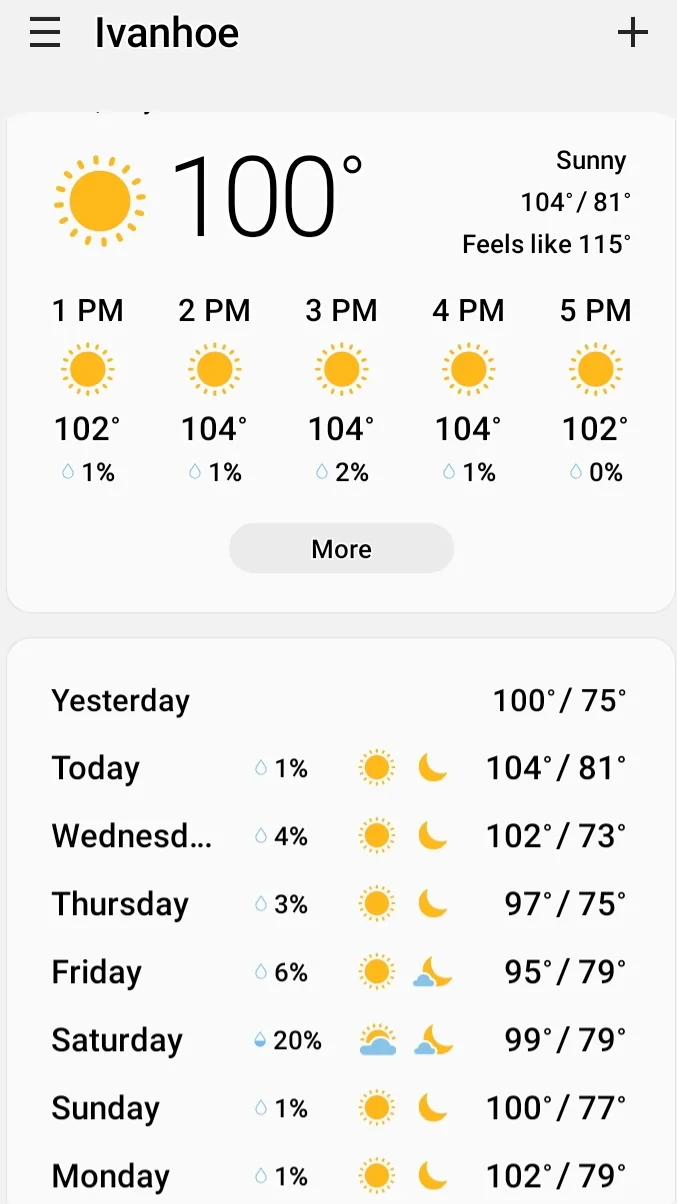677x1204 pixels.
Task: Select the Monday forecast row
Action: click(339, 1174)
